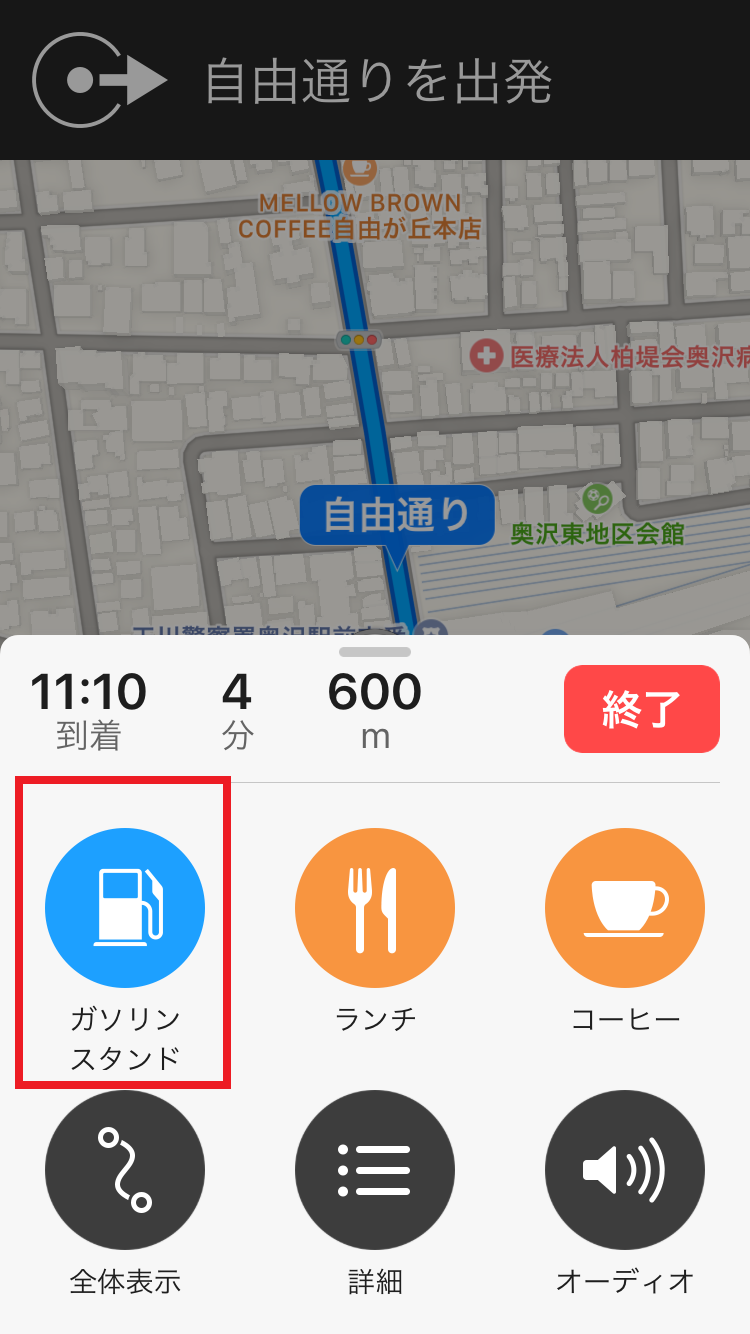Image resolution: width=750 pixels, height=1334 pixels.
Task: Open オーディオ voice settings
Action: pos(625,1170)
